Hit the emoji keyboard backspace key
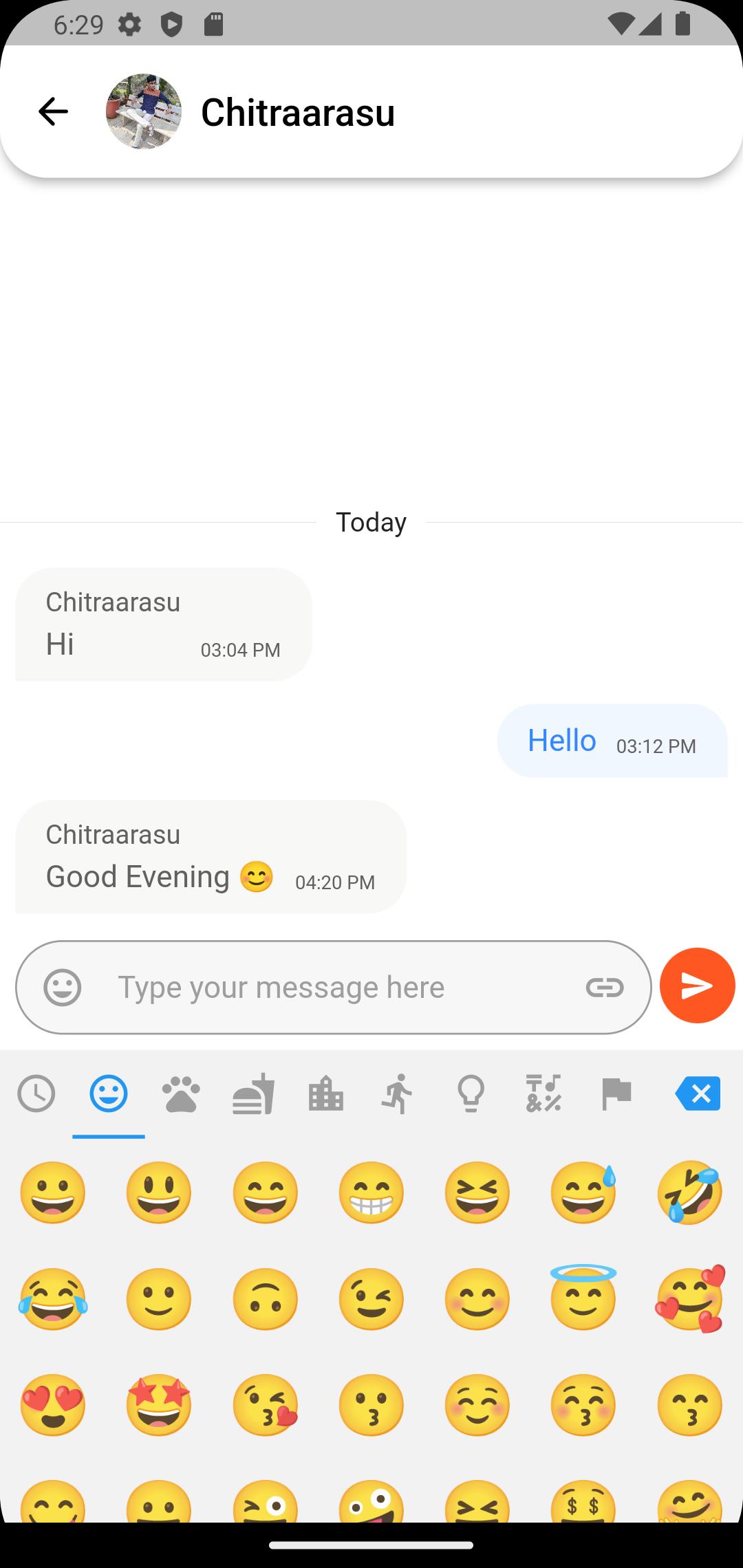The width and height of the screenshot is (743, 1568). (x=698, y=1093)
